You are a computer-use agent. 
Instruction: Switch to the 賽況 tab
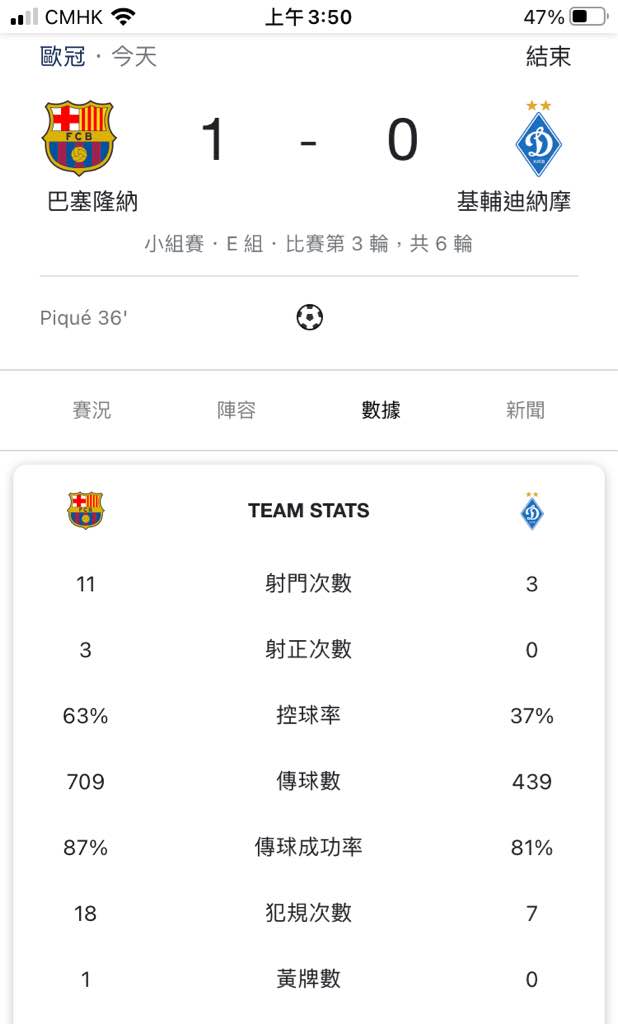tap(91, 410)
